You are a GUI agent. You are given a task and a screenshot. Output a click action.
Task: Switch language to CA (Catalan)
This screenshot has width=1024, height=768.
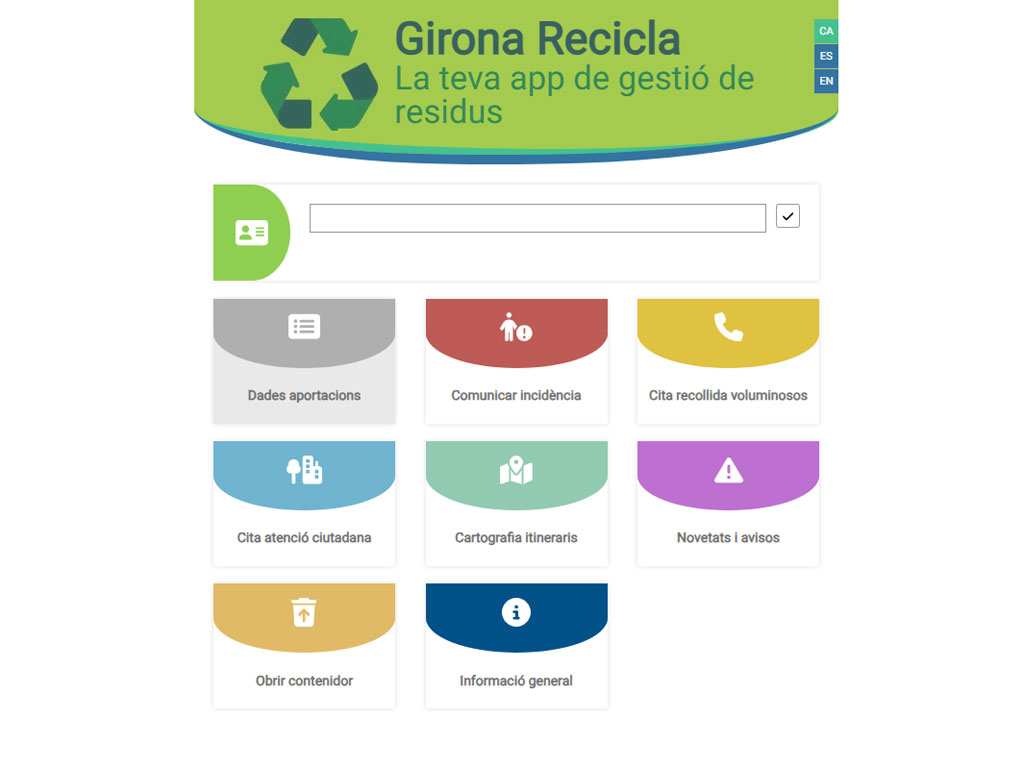click(825, 31)
